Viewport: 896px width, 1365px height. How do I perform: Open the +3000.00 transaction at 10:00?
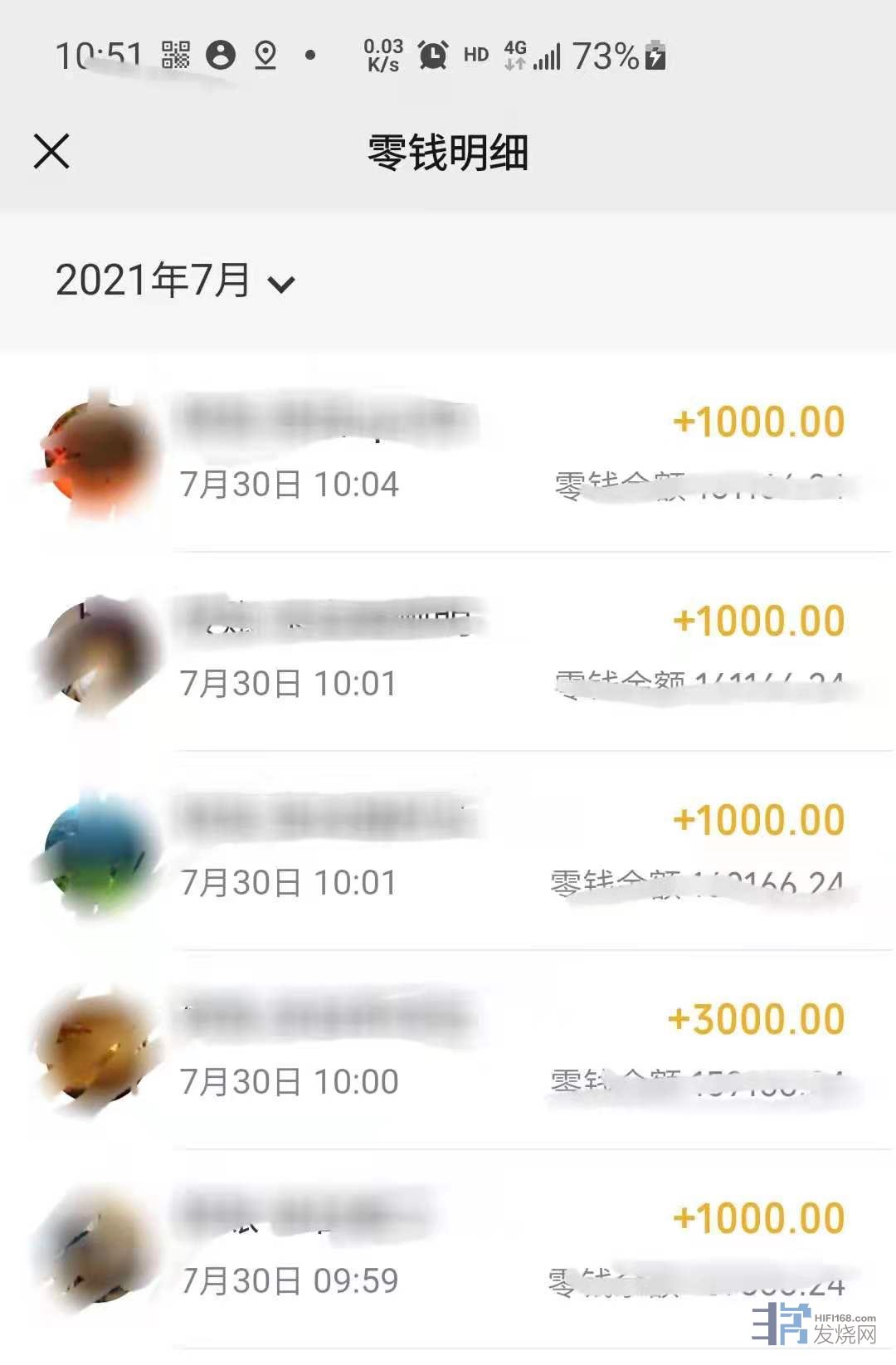point(448,1050)
